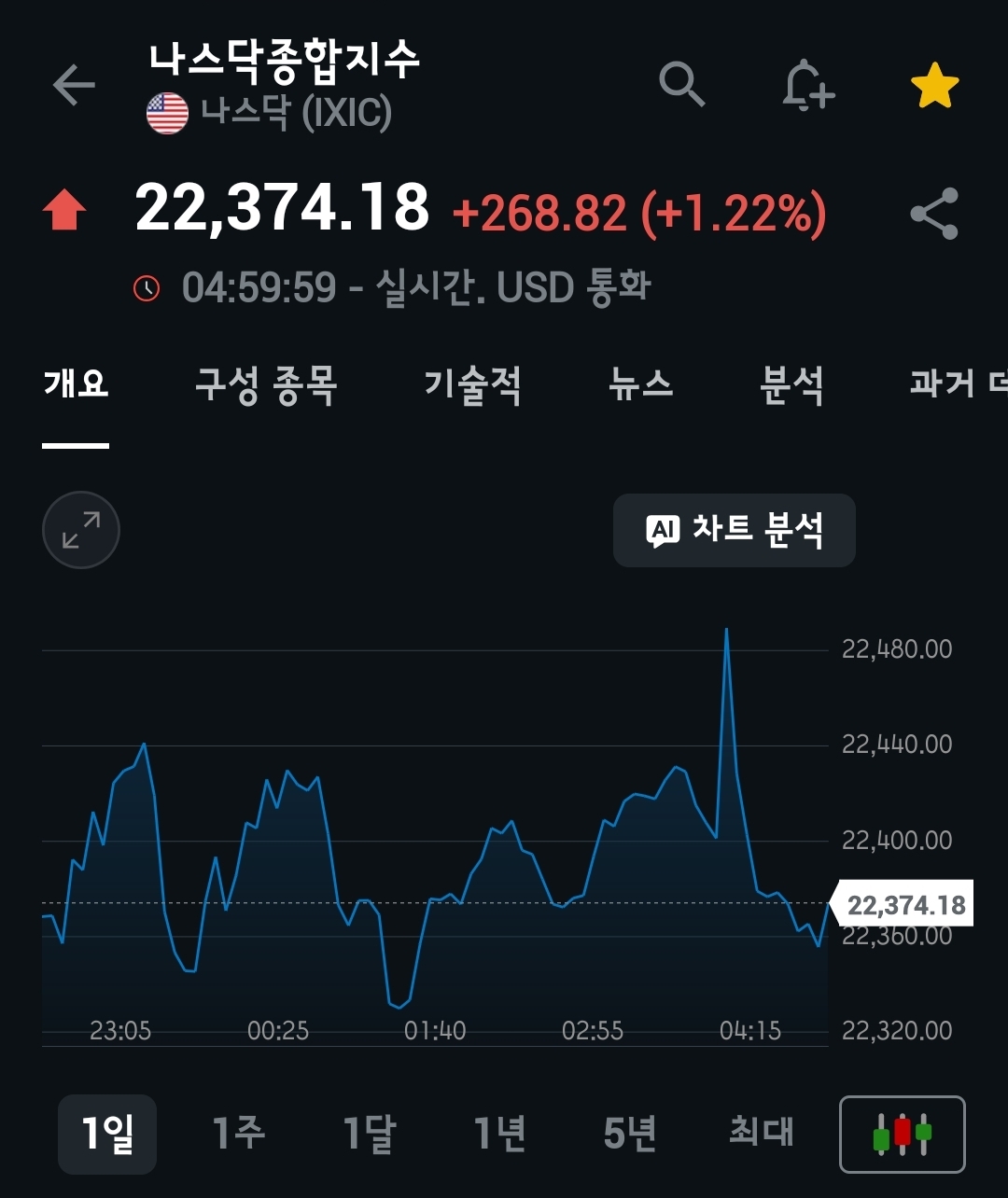The width and height of the screenshot is (1008, 1198).
Task: Select the 1달 chart range
Action: click(x=369, y=1134)
